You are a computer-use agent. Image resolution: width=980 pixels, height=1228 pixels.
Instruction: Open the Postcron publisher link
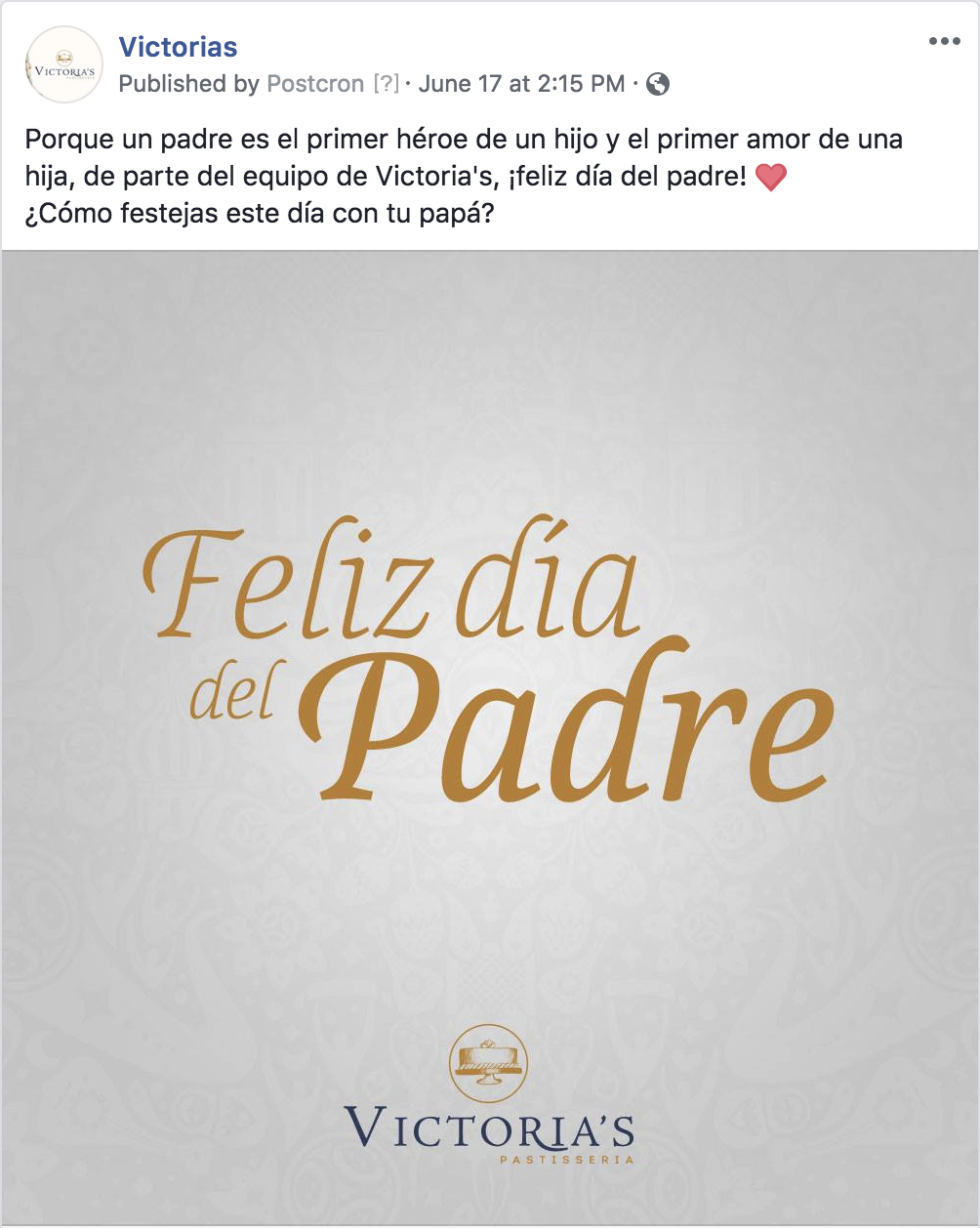pyautogui.click(x=314, y=84)
